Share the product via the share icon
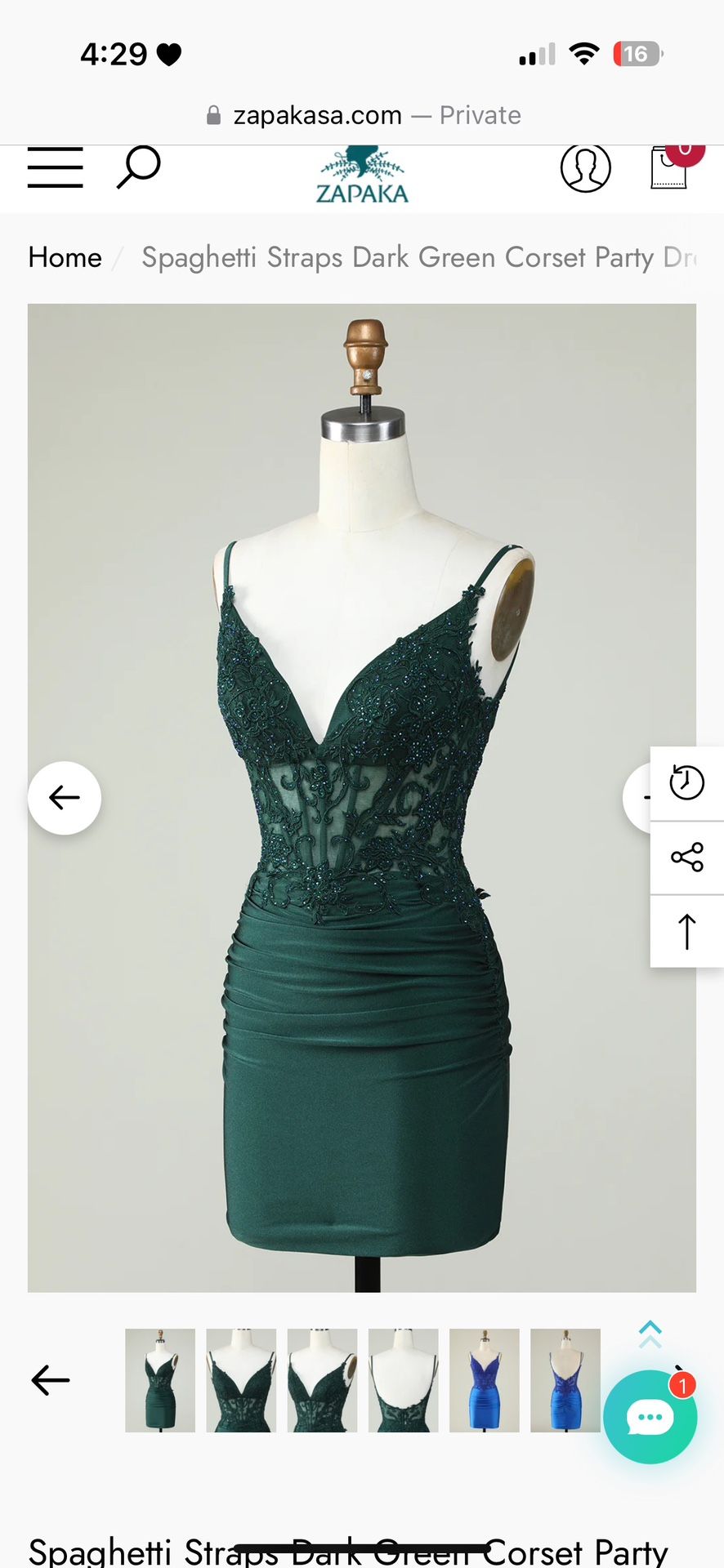 click(686, 857)
